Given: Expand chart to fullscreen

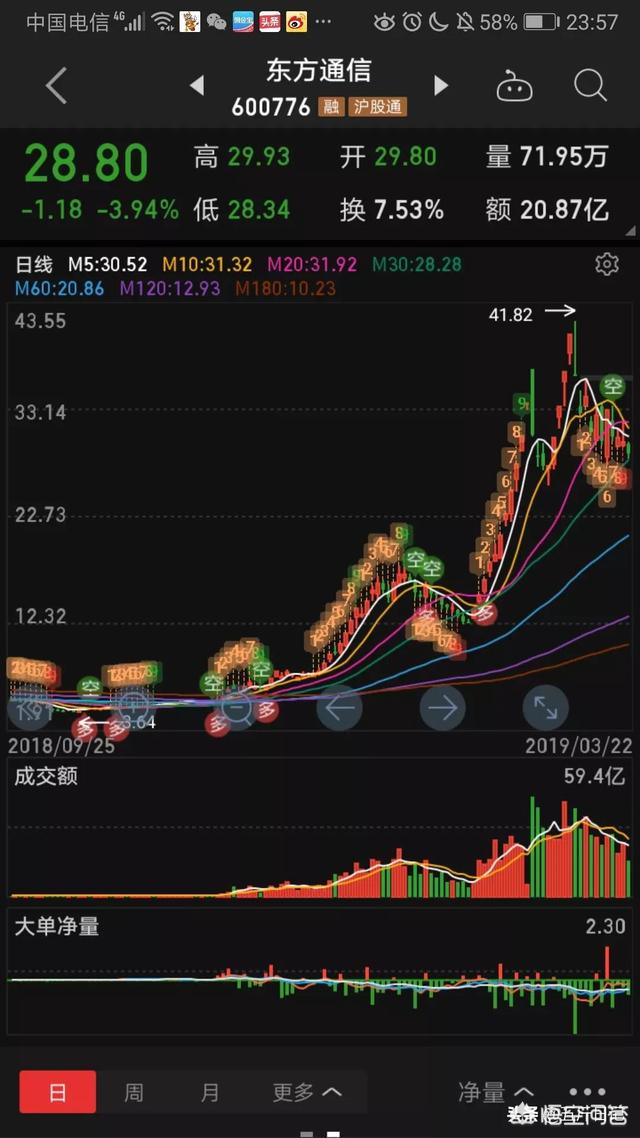Looking at the screenshot, I should (x=545, y=708).
